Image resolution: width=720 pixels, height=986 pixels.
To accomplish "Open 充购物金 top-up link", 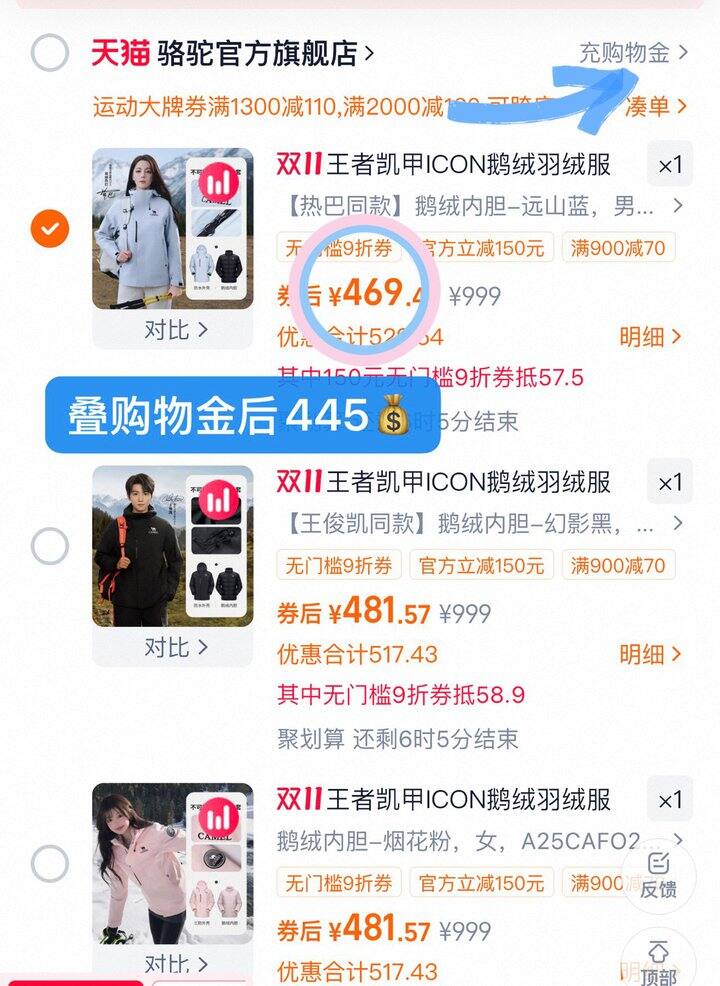I will click(634, 53).
